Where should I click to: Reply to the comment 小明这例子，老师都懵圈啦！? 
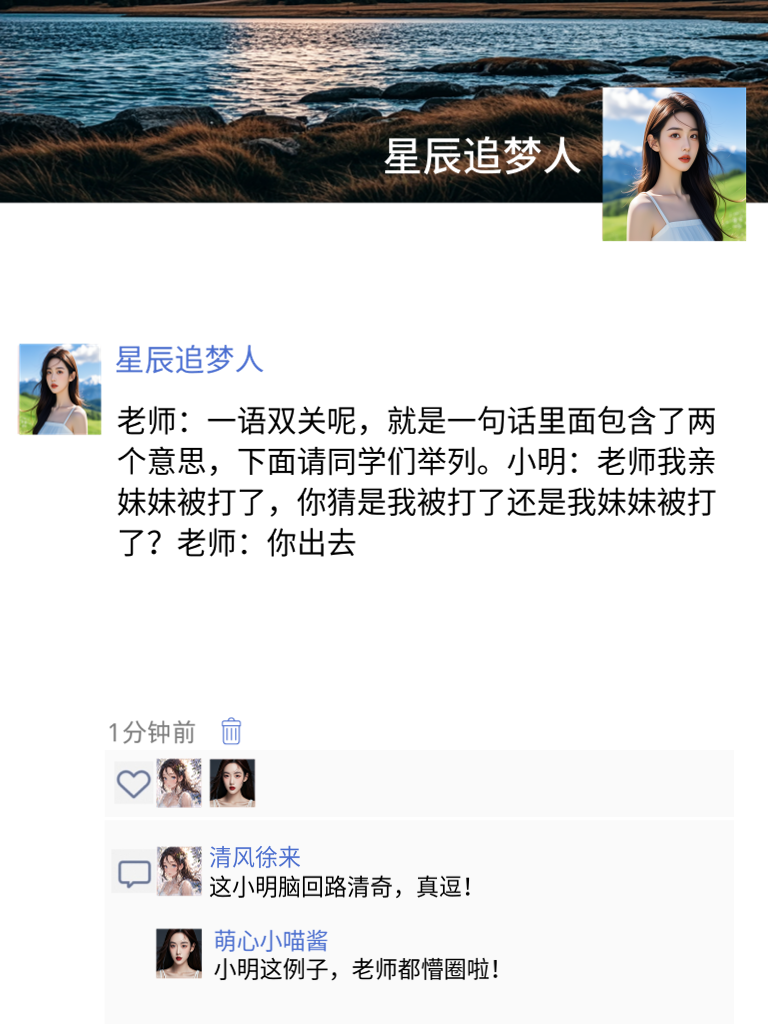[x=356, y=969]
